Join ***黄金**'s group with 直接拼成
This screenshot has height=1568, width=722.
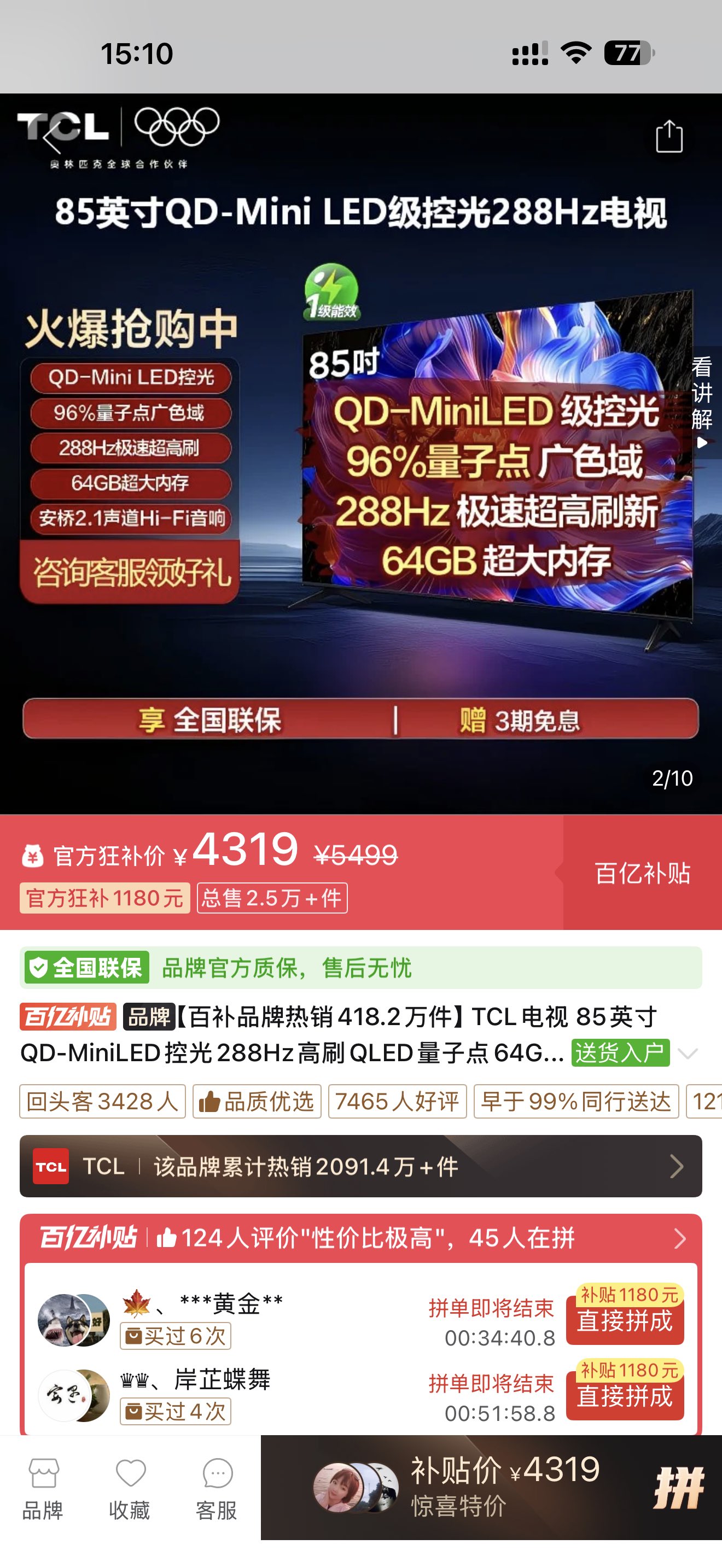[x=625, y=1321]
